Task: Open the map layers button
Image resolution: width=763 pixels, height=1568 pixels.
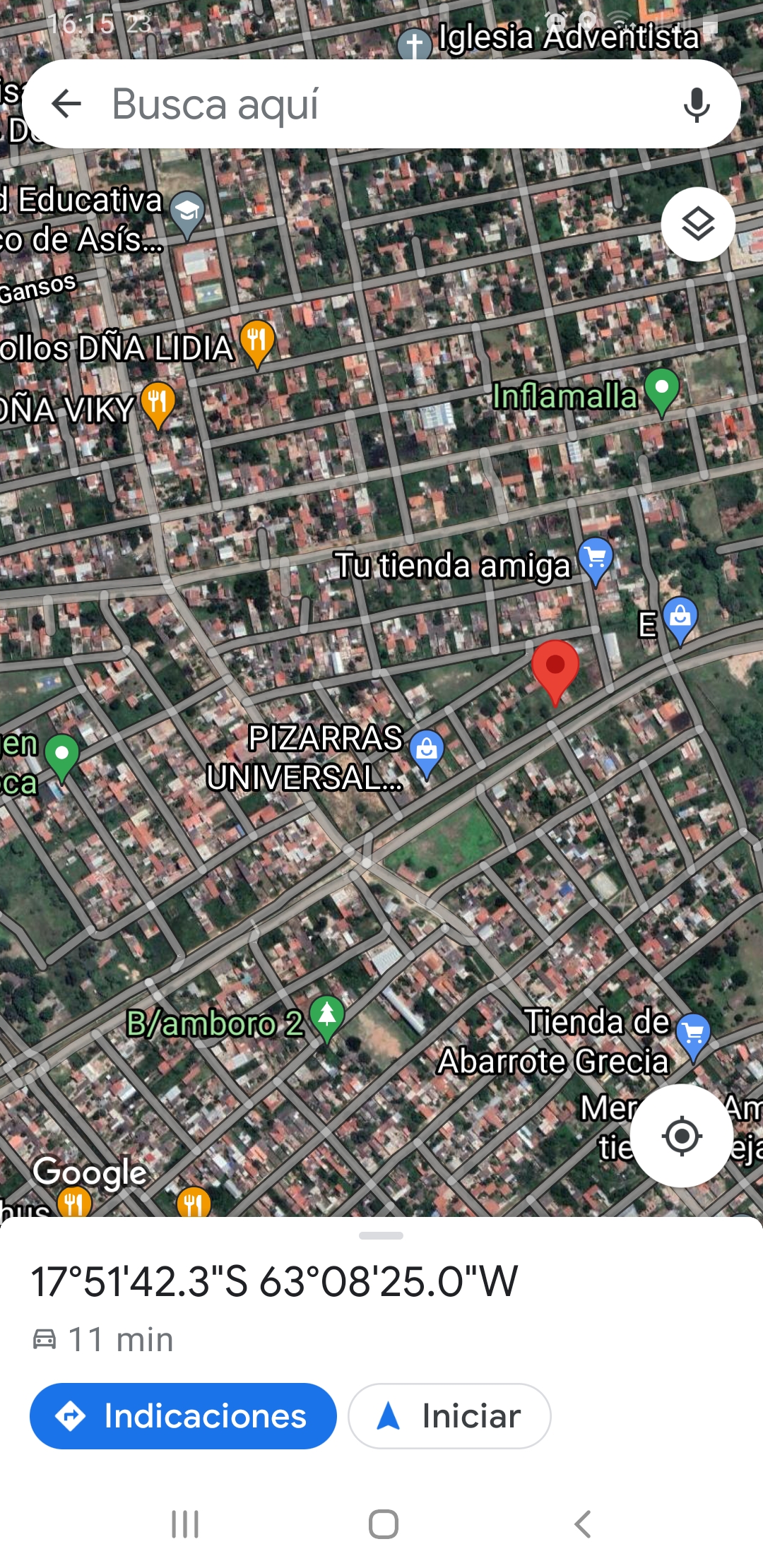Action: (x=698, y=224)
